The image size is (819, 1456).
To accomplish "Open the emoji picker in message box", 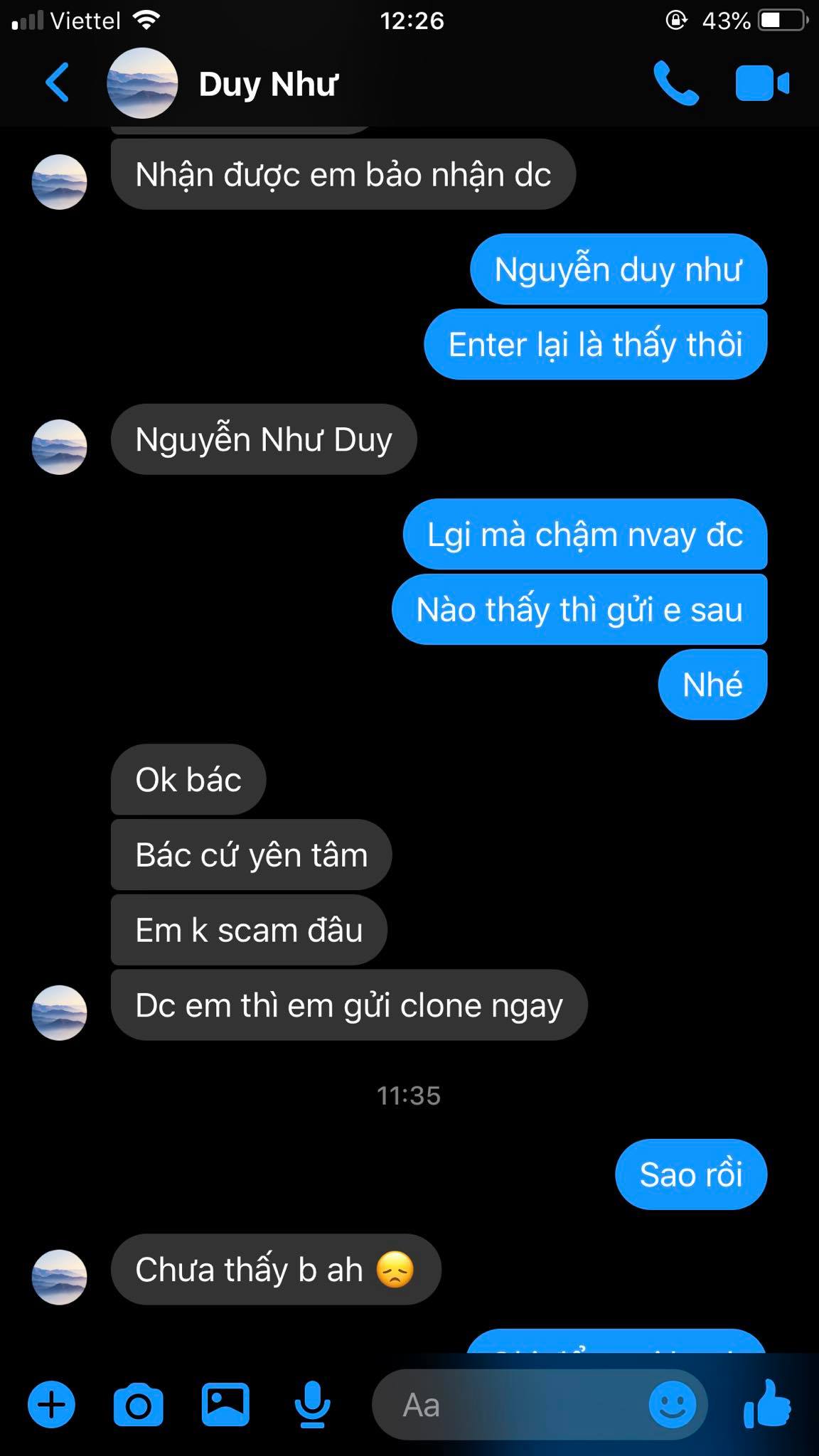I will coord(672,1405).
